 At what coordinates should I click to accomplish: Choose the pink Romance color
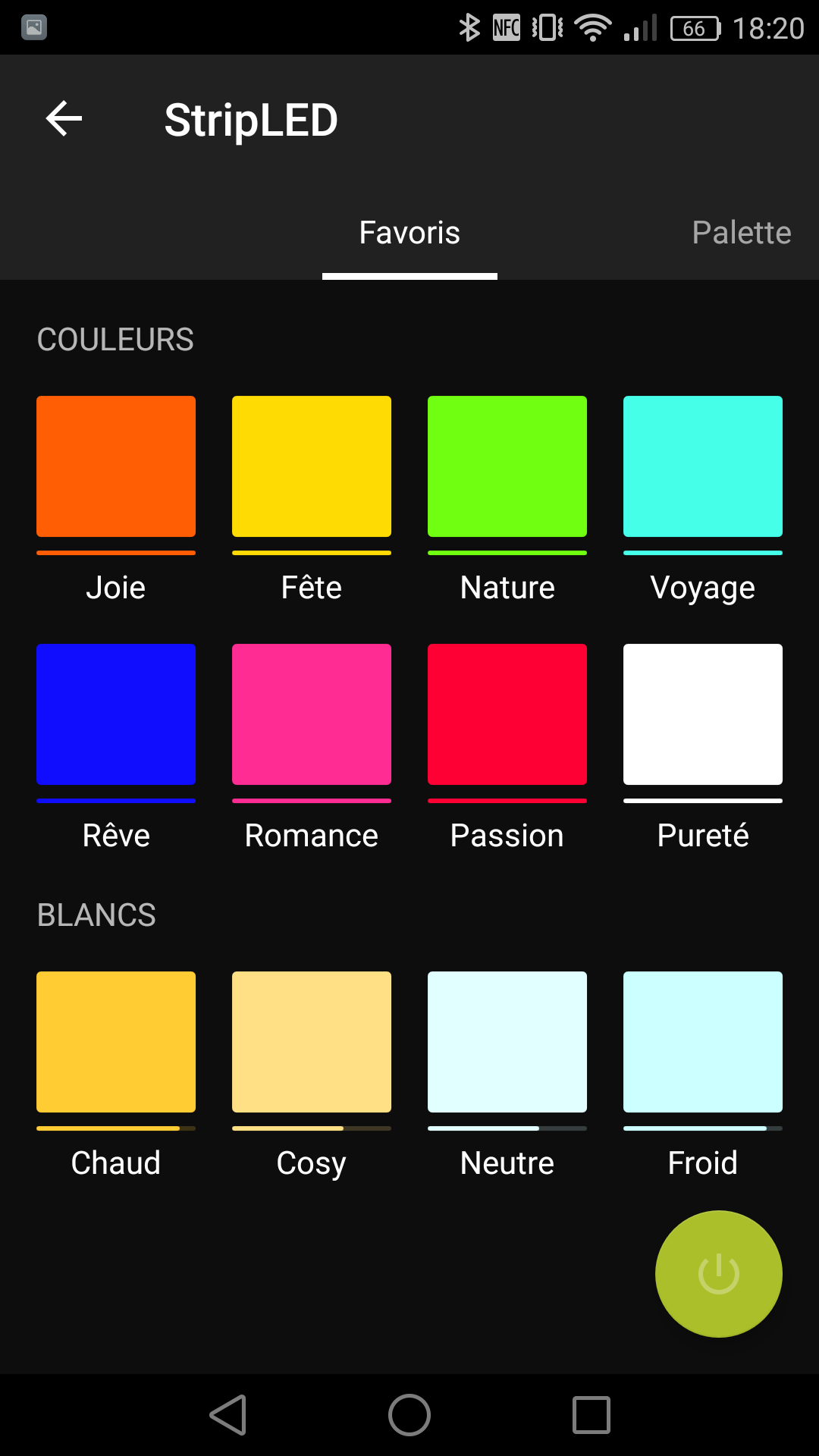pos(312,714)
